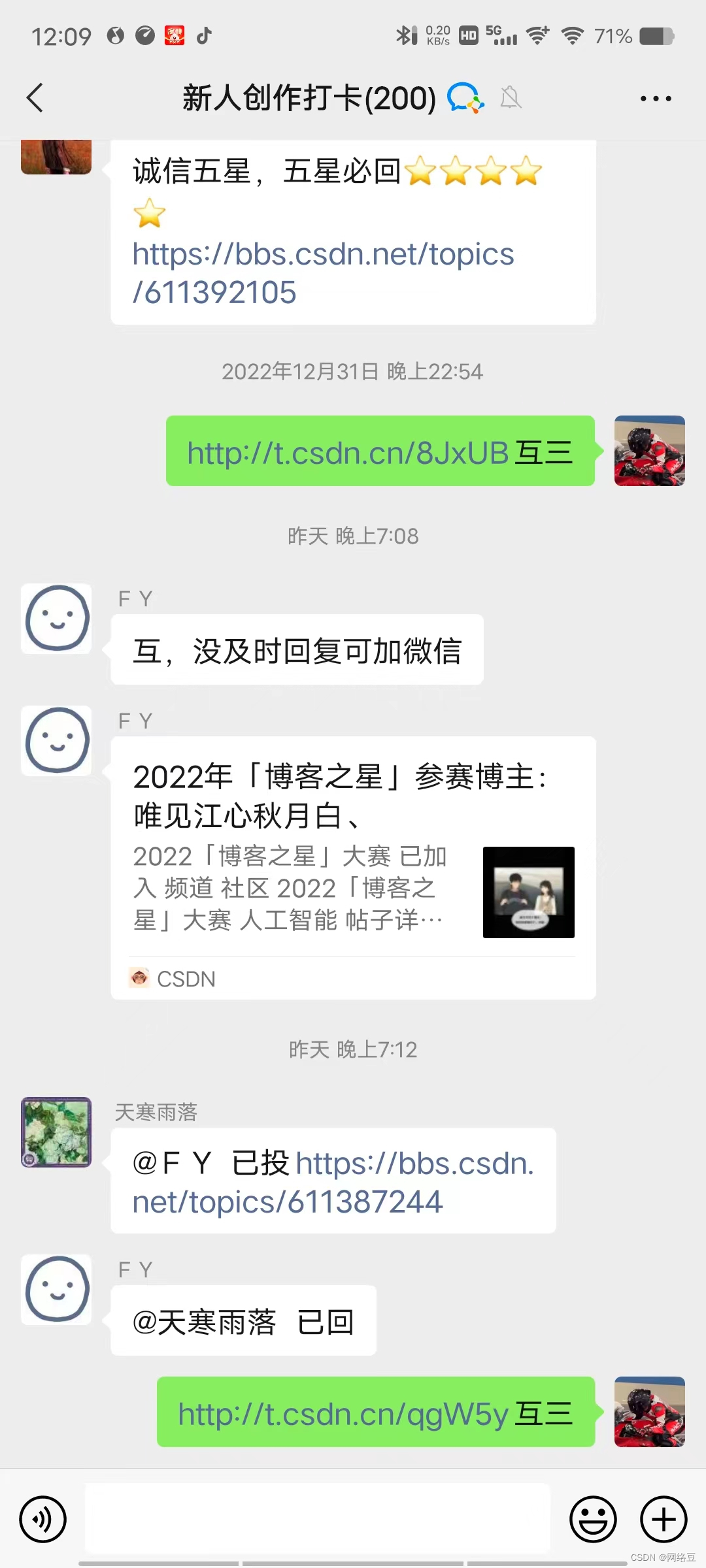Image resolution: width=706 pixels, height=1568 pixels.
Task: Open link t.csdn.cn/8JxUB
Action: coord(348,453)
